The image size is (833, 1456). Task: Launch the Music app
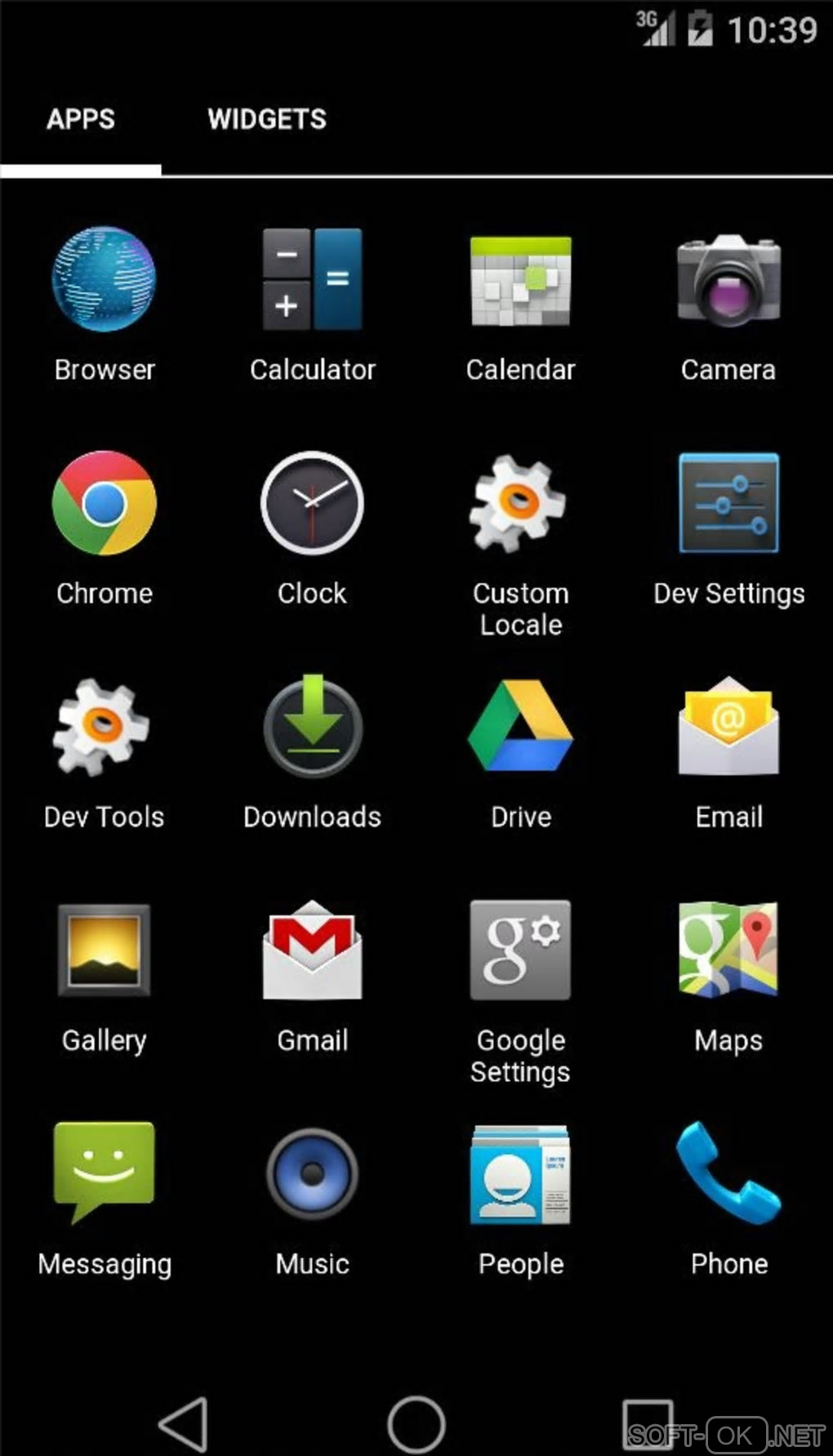pos(312,1173)
